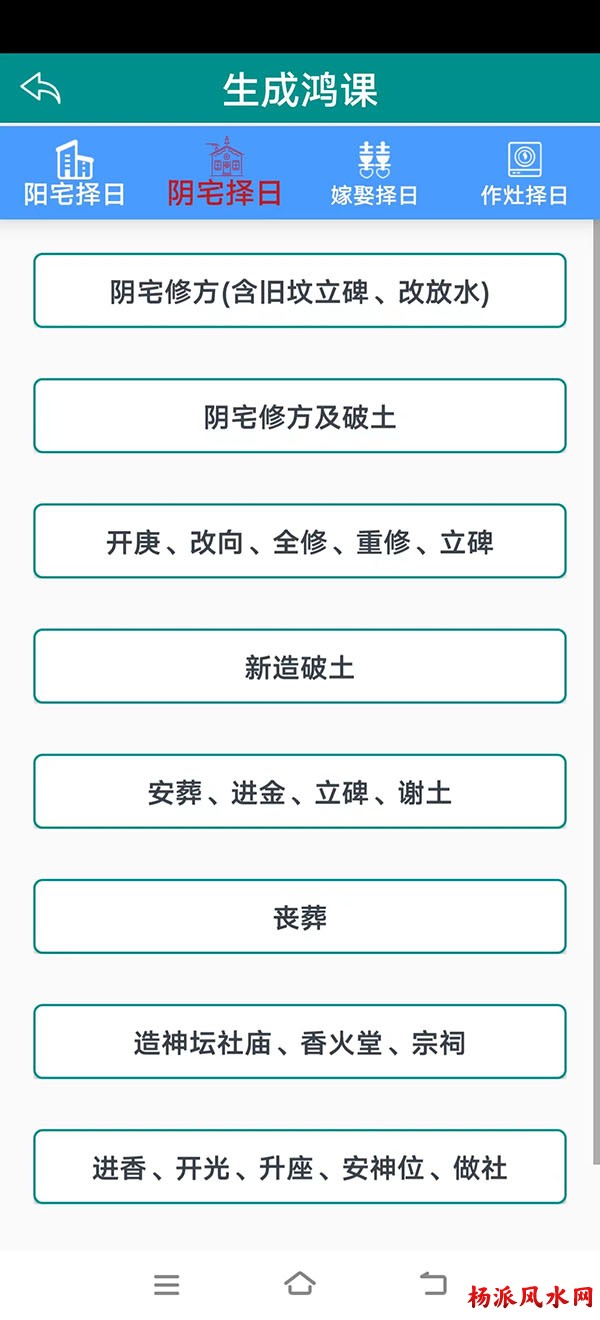Open the 作灶择日 tab
This screenshot has width=600, height=1320.
tap(524, 174)
